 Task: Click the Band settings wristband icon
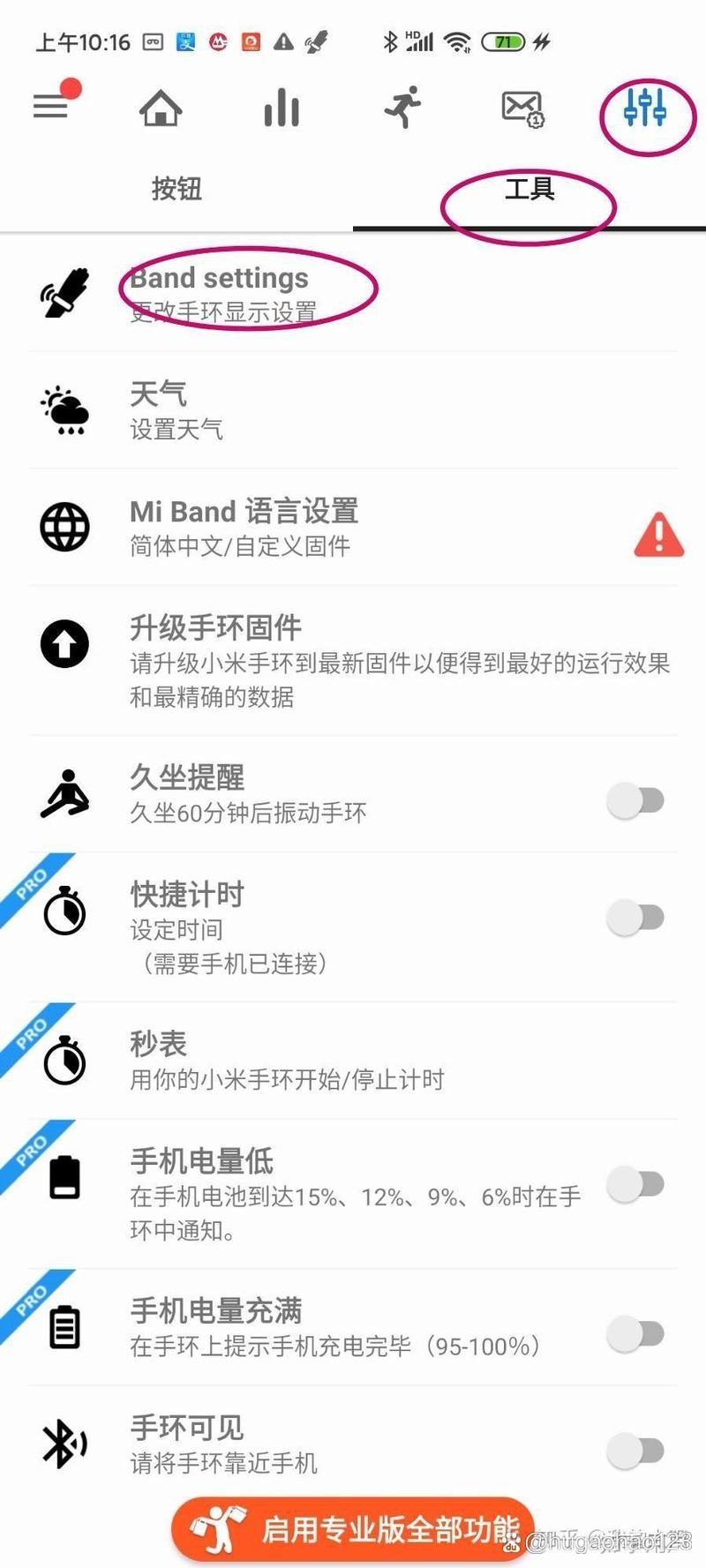pos(64,294)
